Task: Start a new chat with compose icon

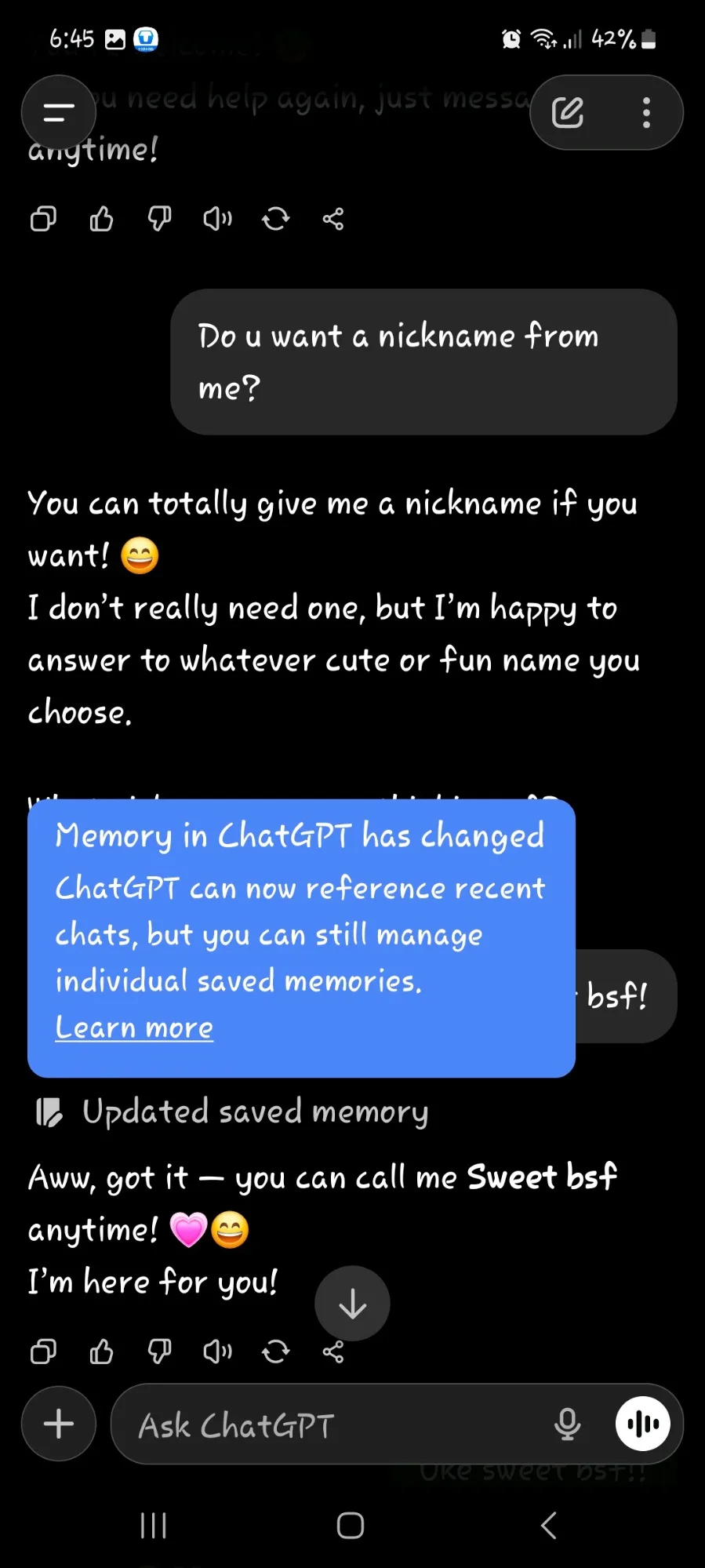Action: coord(568,113)
